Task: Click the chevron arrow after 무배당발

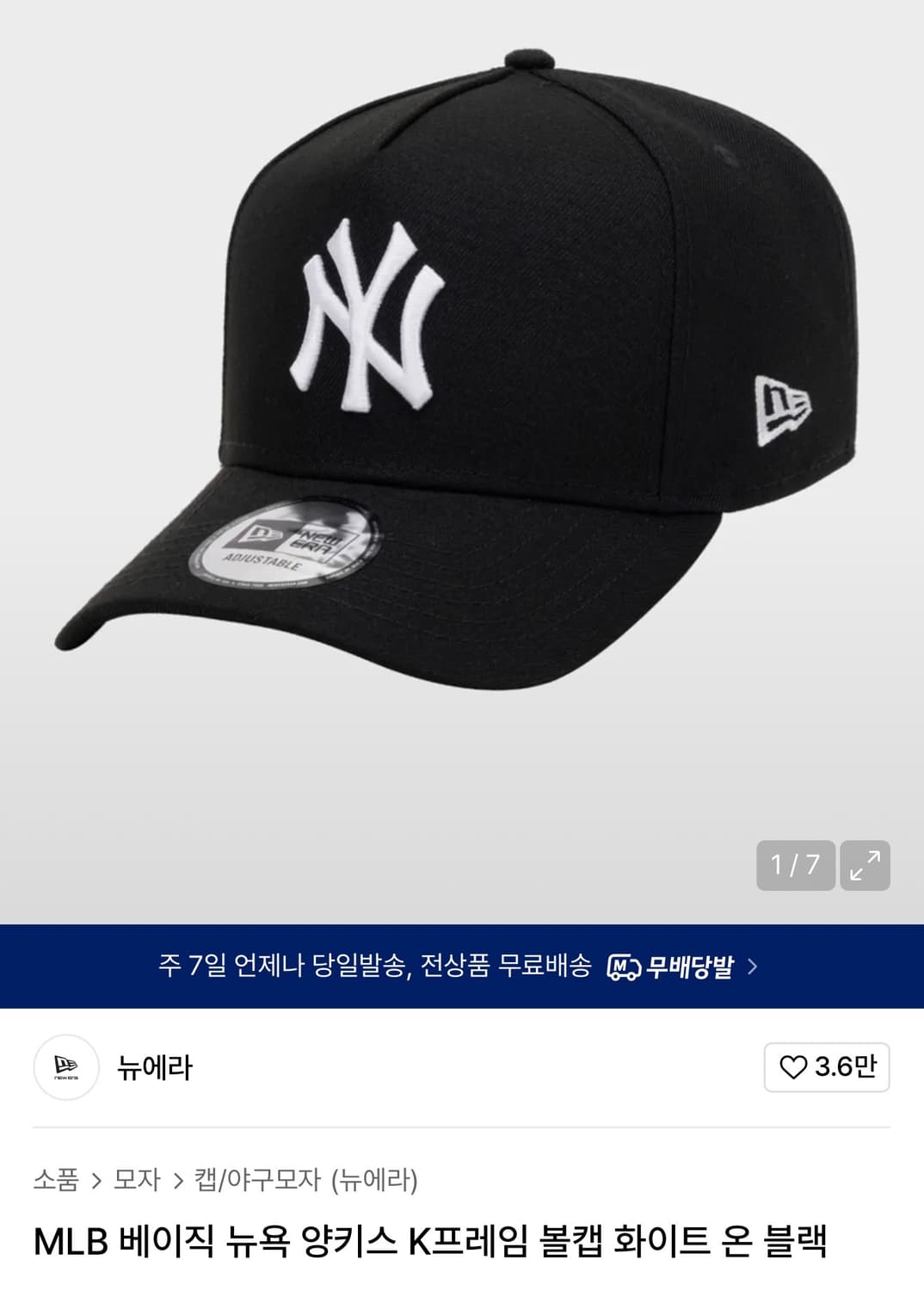Action: coord(752,968)
